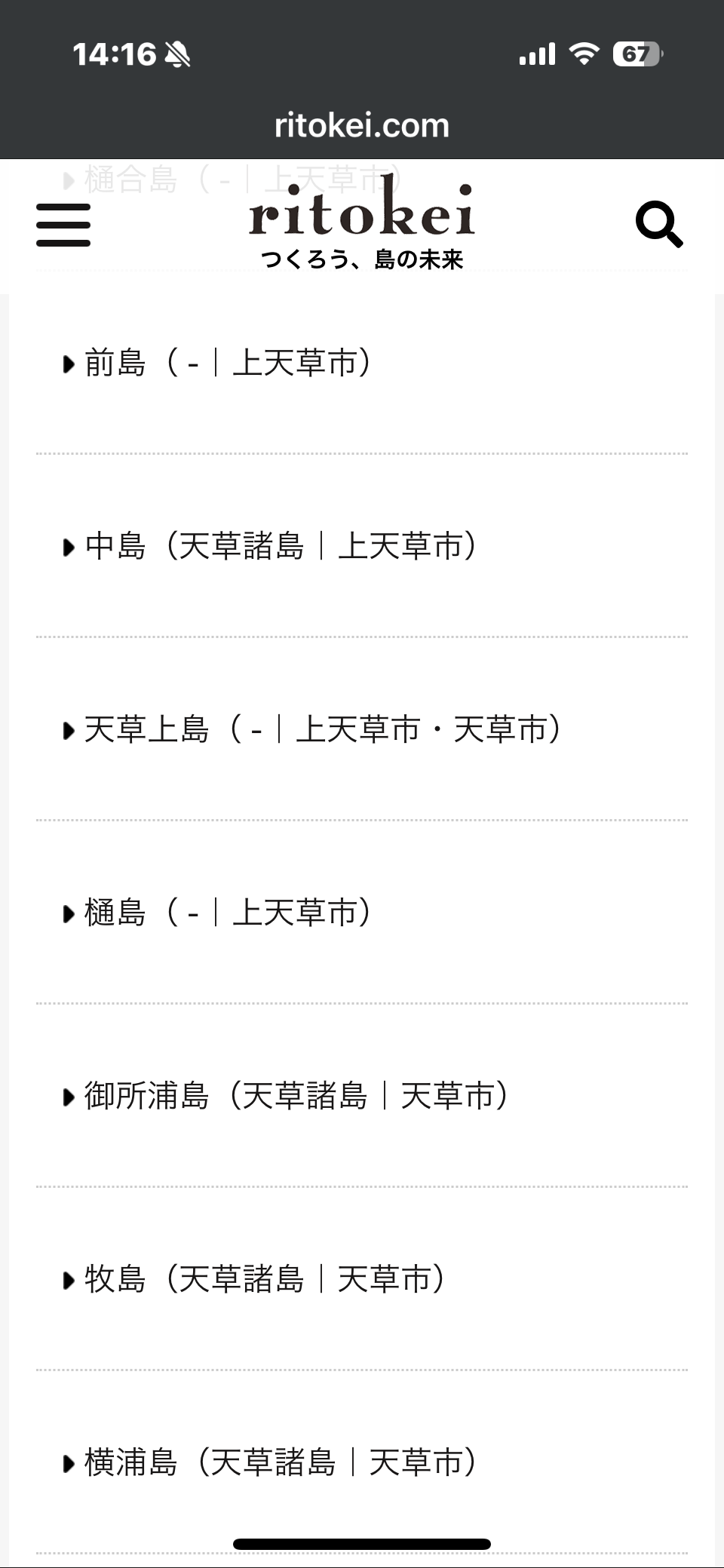Open the hamburger menu

(63, 224)
